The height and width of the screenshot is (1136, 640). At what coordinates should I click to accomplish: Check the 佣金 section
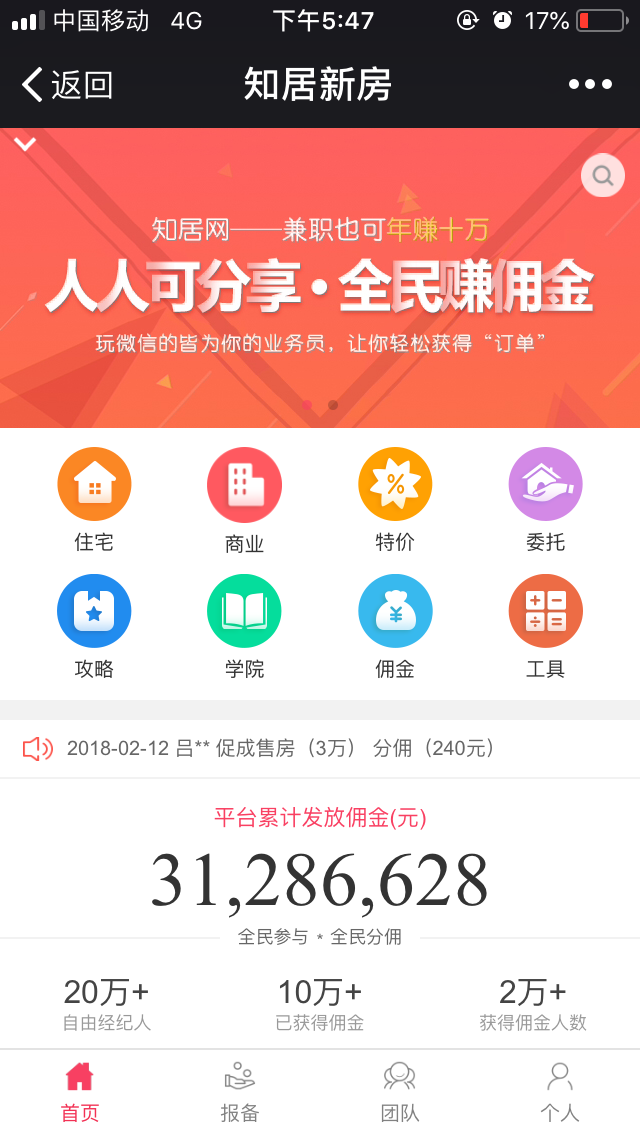click(x=395, y=626)
